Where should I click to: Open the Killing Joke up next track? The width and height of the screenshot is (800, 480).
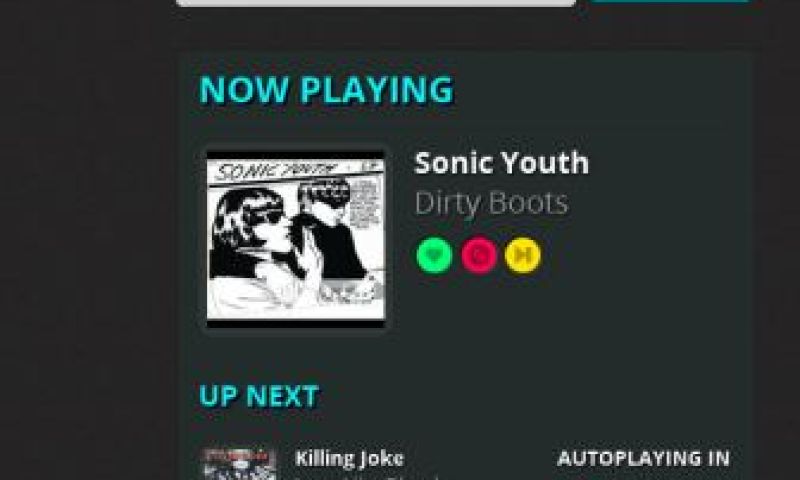pos(349,459)
